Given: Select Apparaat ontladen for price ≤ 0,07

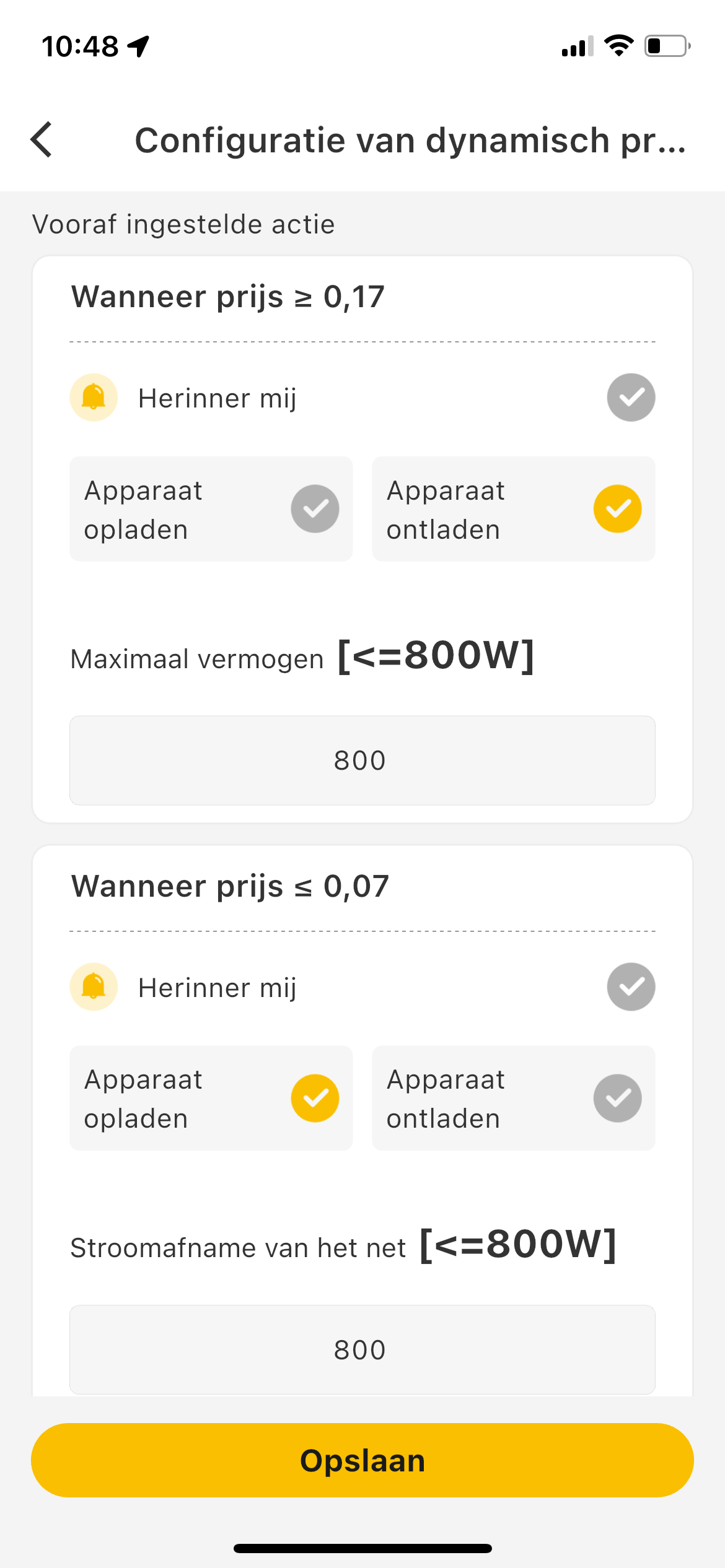Looking at the screenshot, I should [617, 1098].
